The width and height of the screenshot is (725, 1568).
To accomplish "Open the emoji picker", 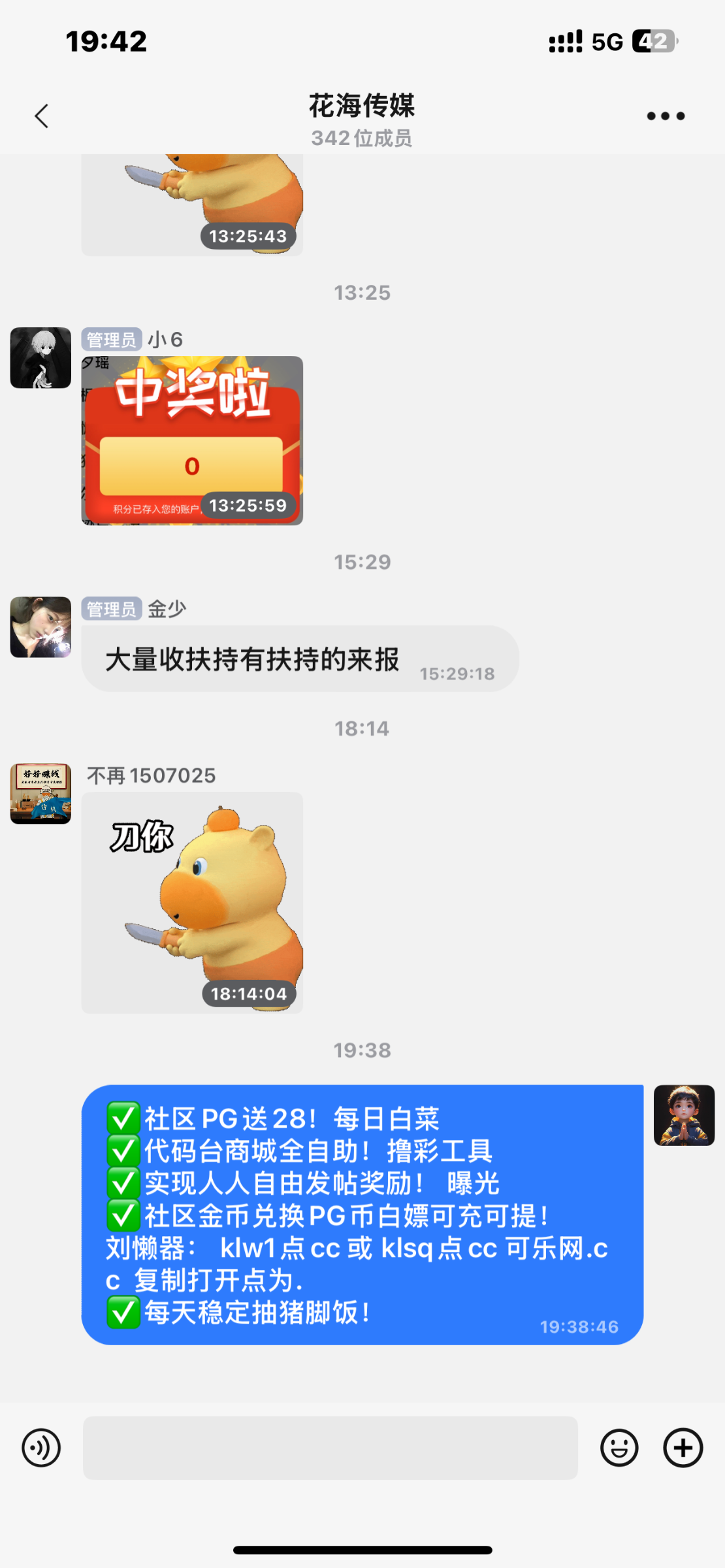I will click(x=619, y=1448).
